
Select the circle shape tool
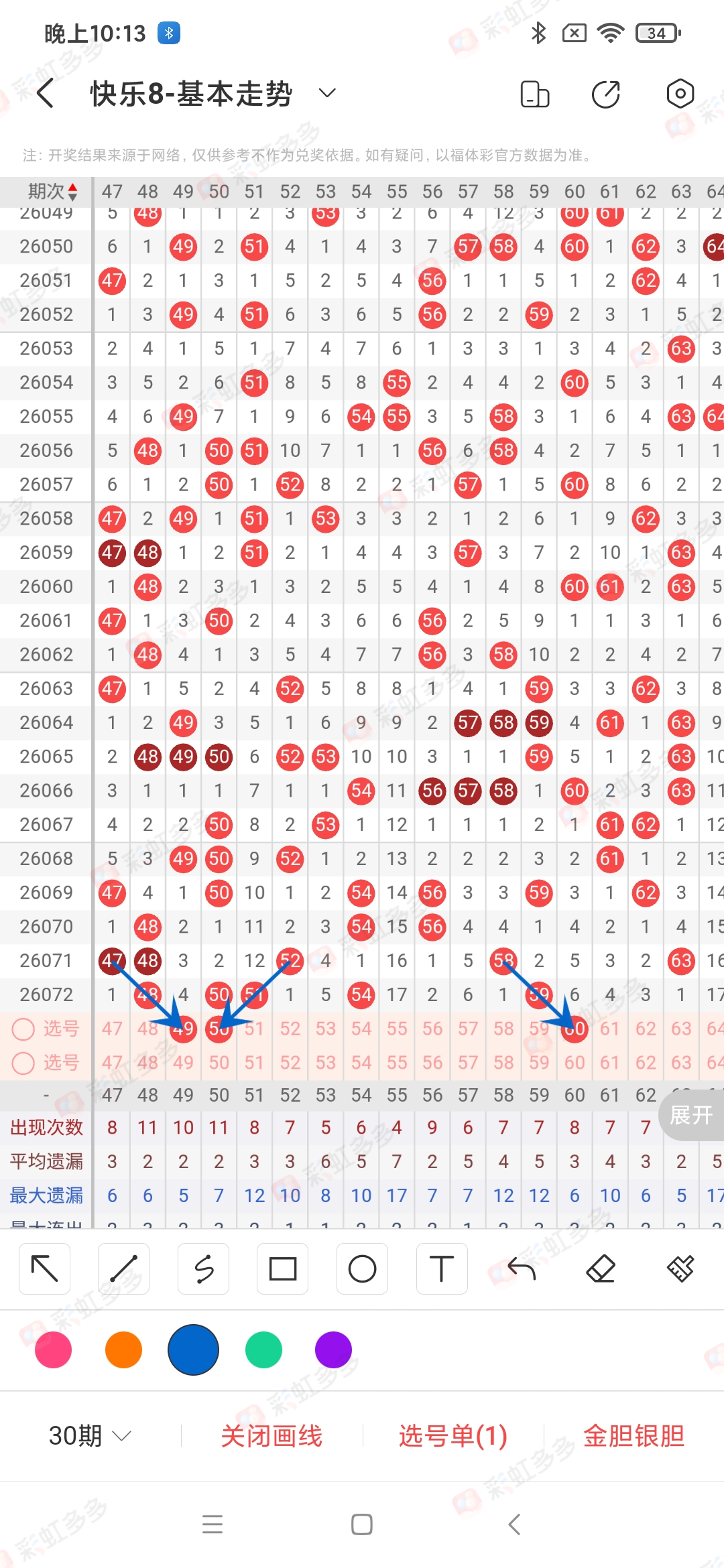click(362, 1268)
